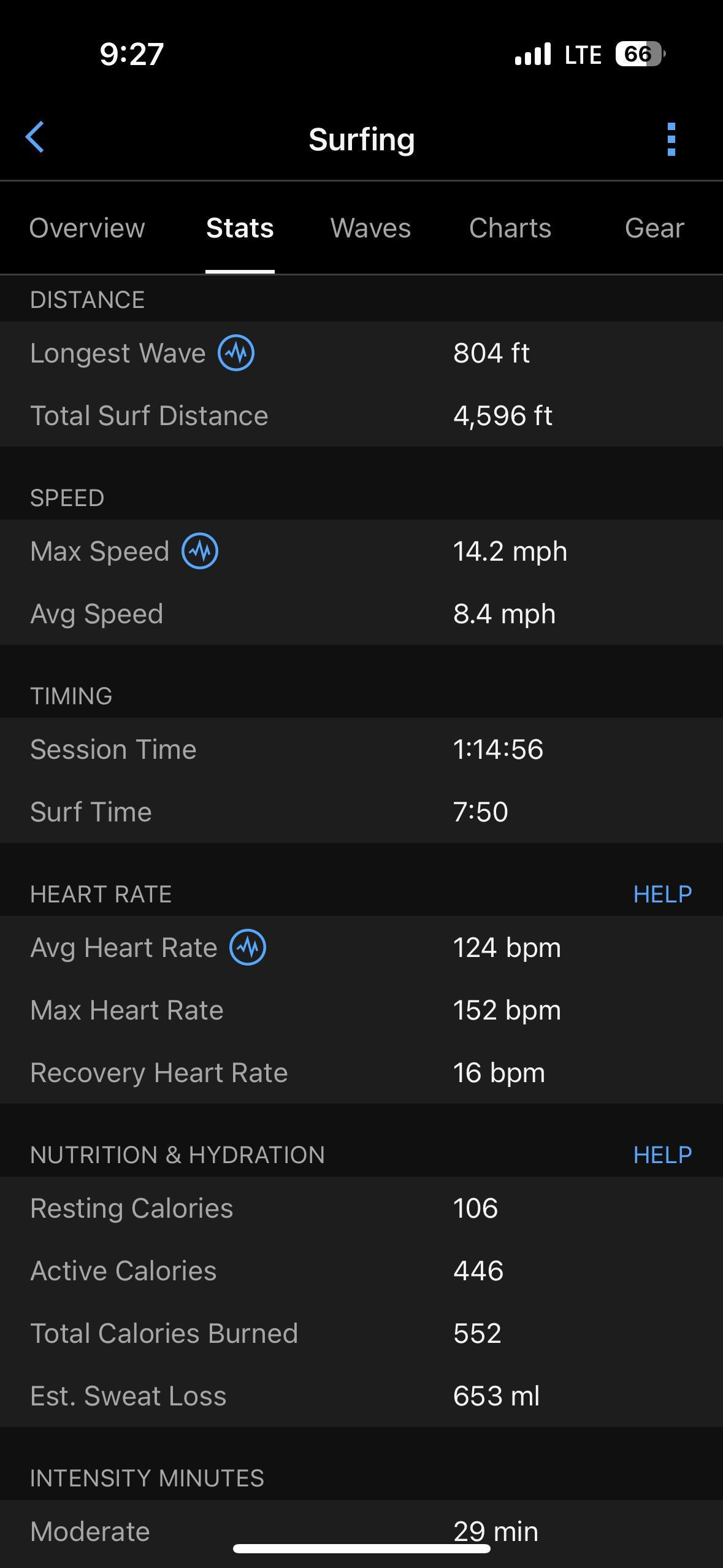The height and width of the screenshot is (1568, 723).
Task: Tap the insights icon beside Longest Wave
Action: click(x=236, y=353)
